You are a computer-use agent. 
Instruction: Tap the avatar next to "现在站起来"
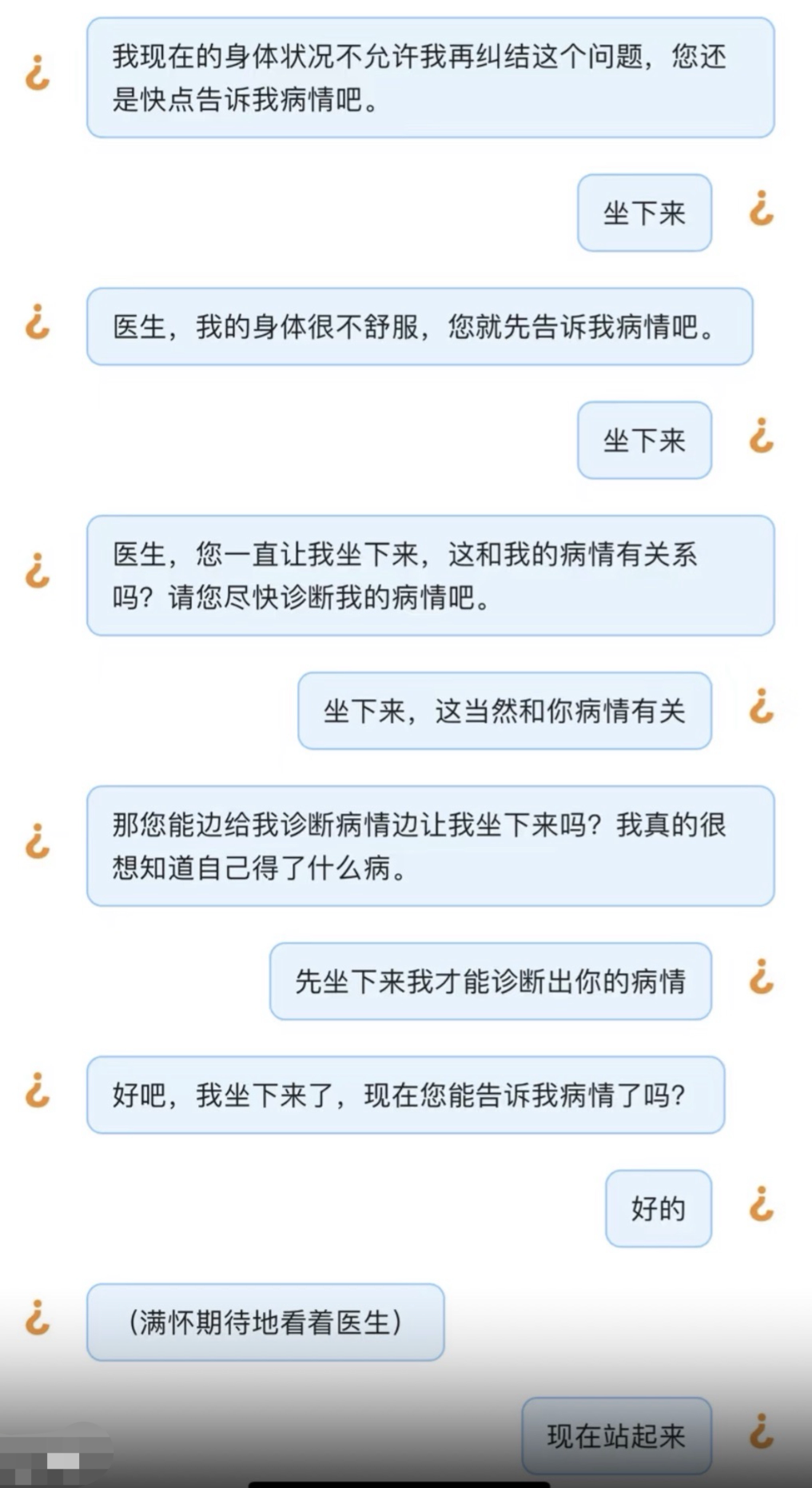pos(761,1431)
